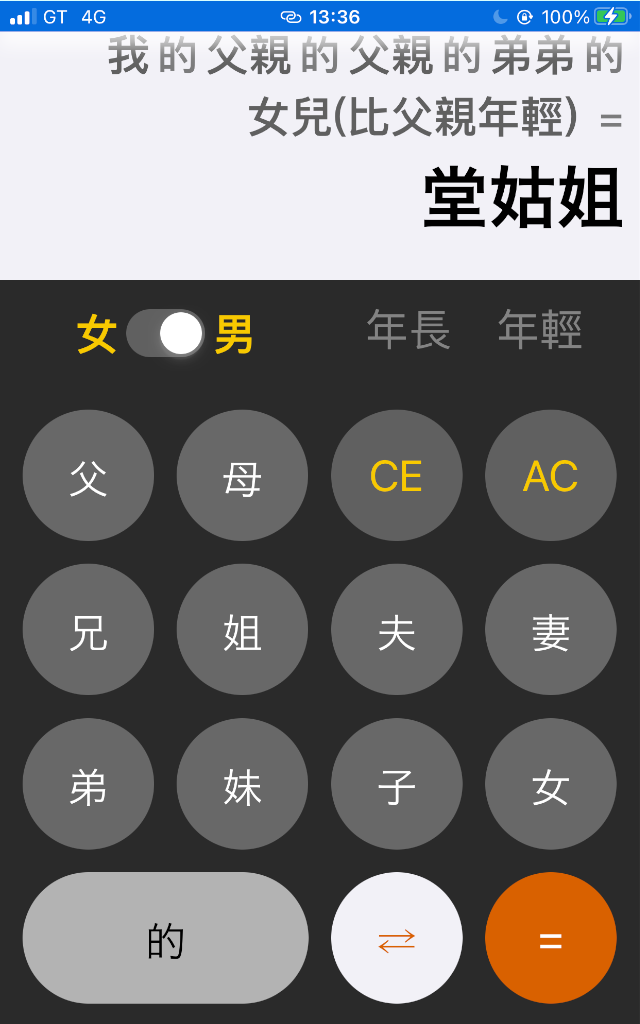
Task: Toggle the 女/男 gender switch
Action: pos(165,333)
